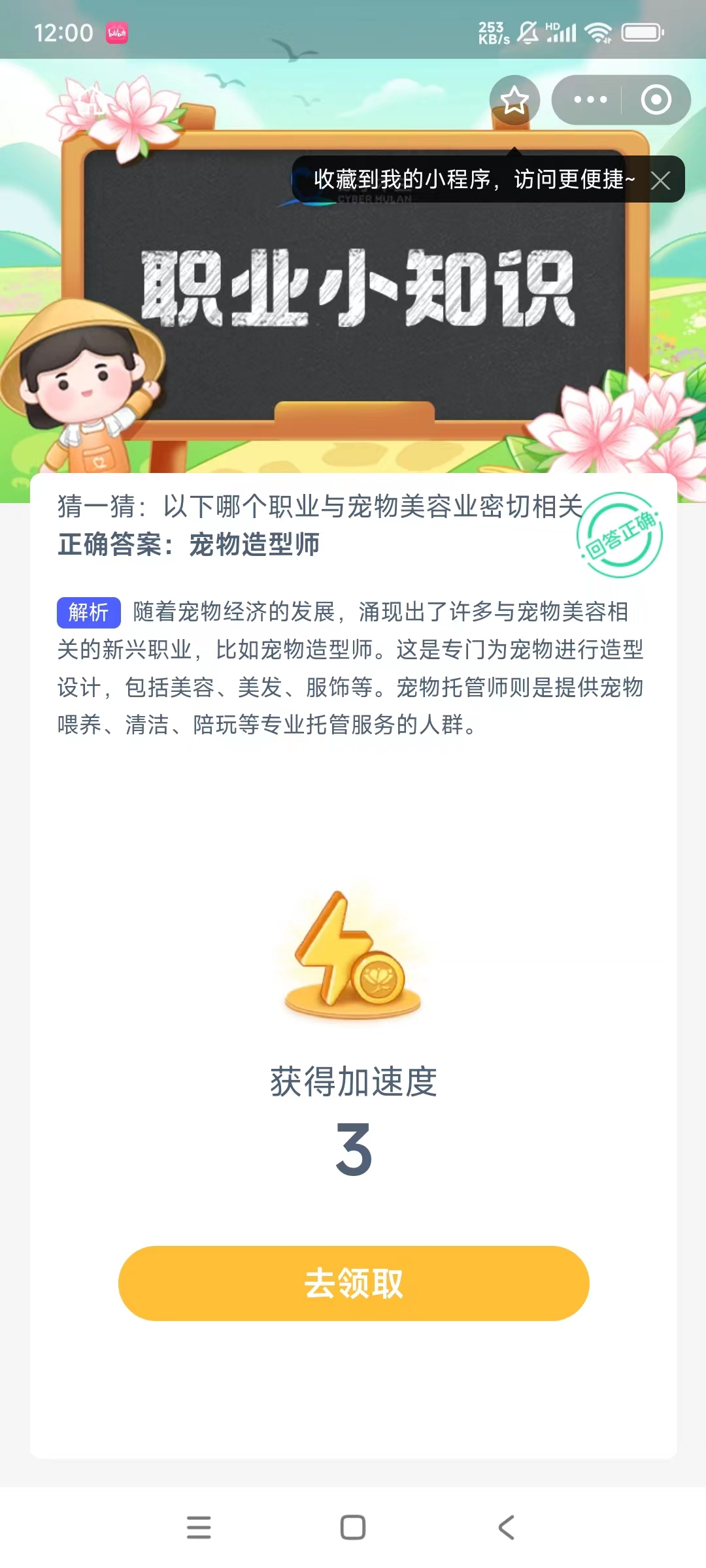Dismiss the 收藏到我的小程序 tooltip

[660, 180]
